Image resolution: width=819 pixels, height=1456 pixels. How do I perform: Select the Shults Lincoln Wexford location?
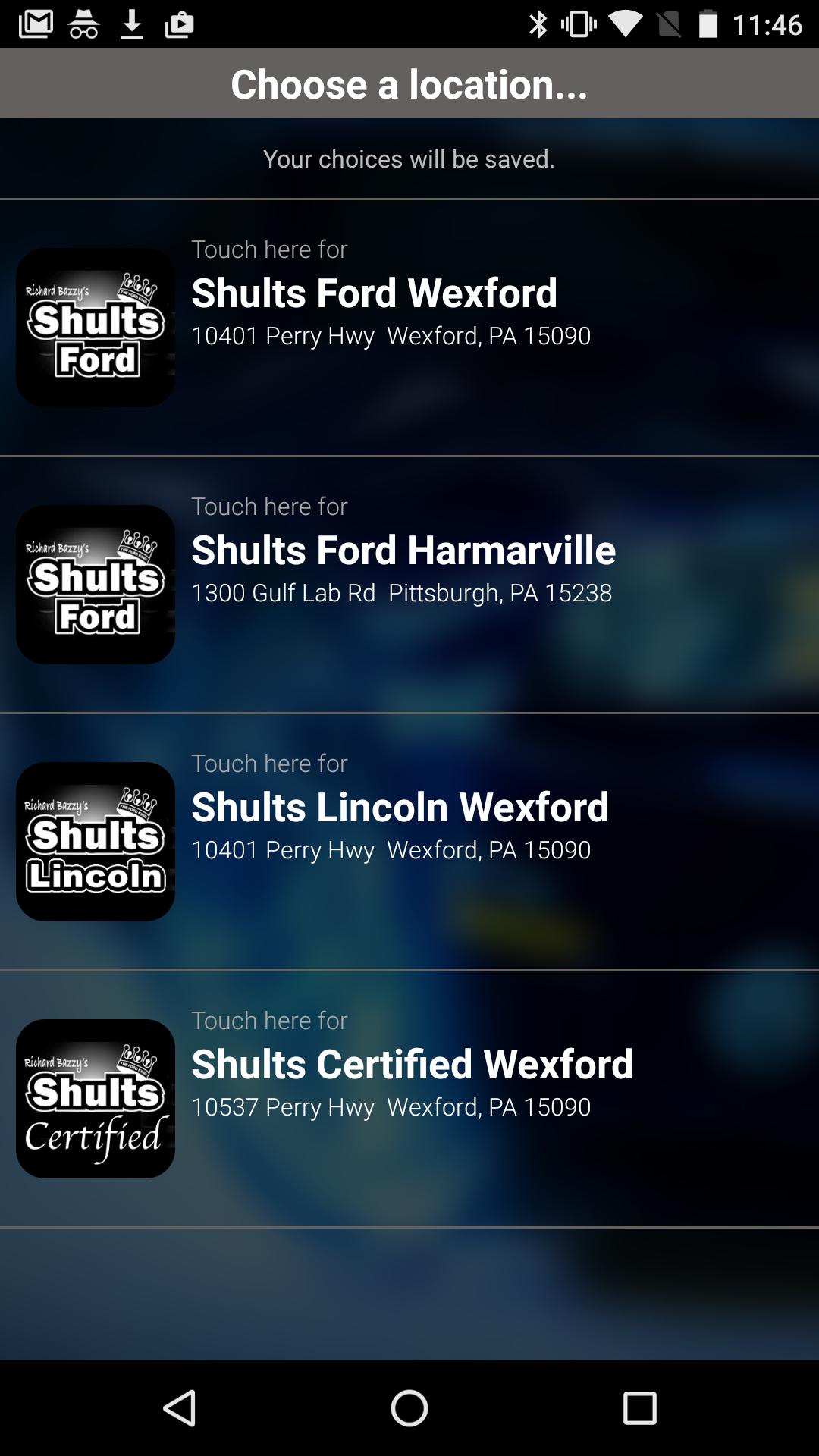[x=409, y=842]
